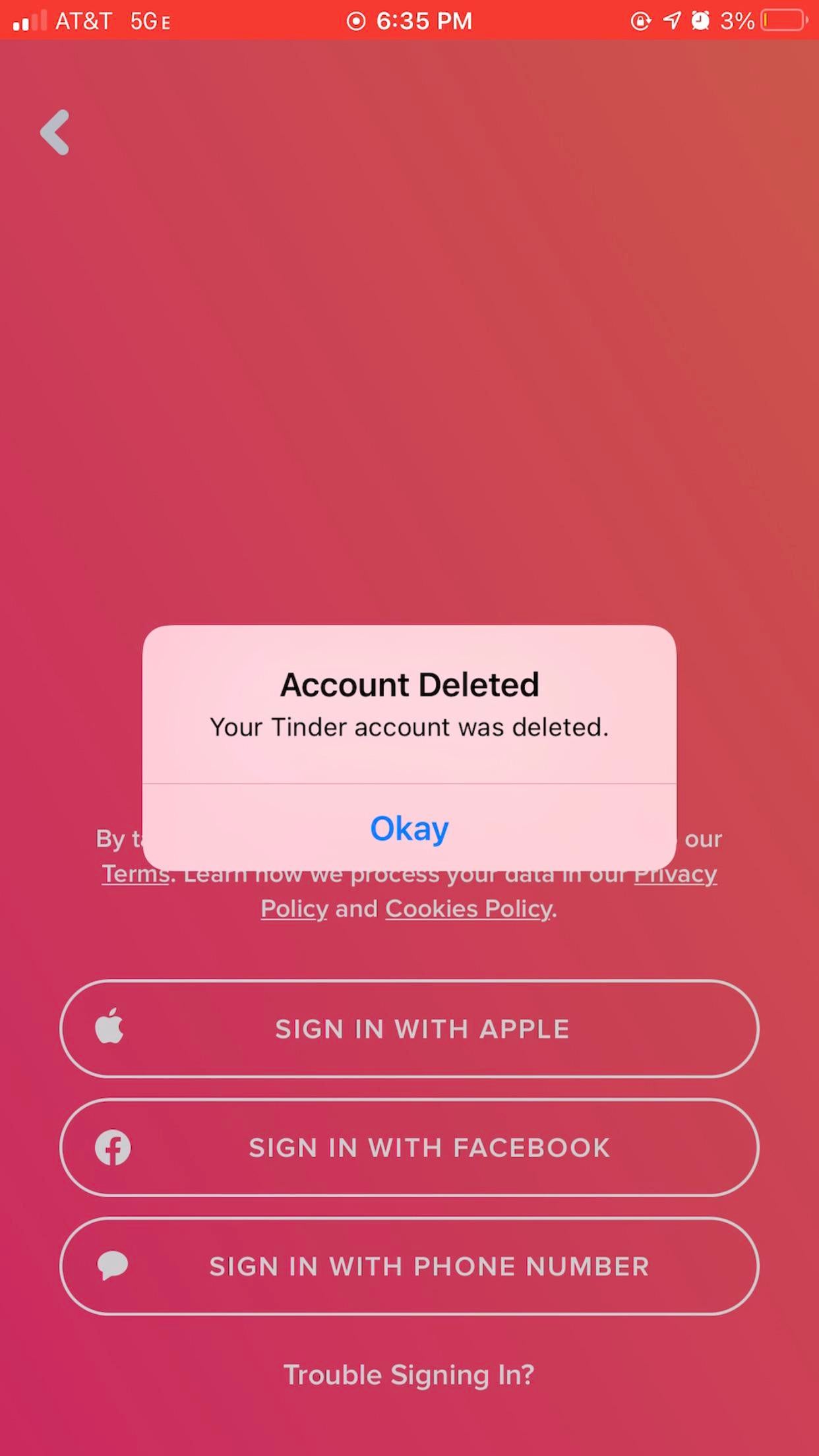Choose Sign in with Apple
Viewport: 819px width, 1456px height.
click(x=409, y=1029)
